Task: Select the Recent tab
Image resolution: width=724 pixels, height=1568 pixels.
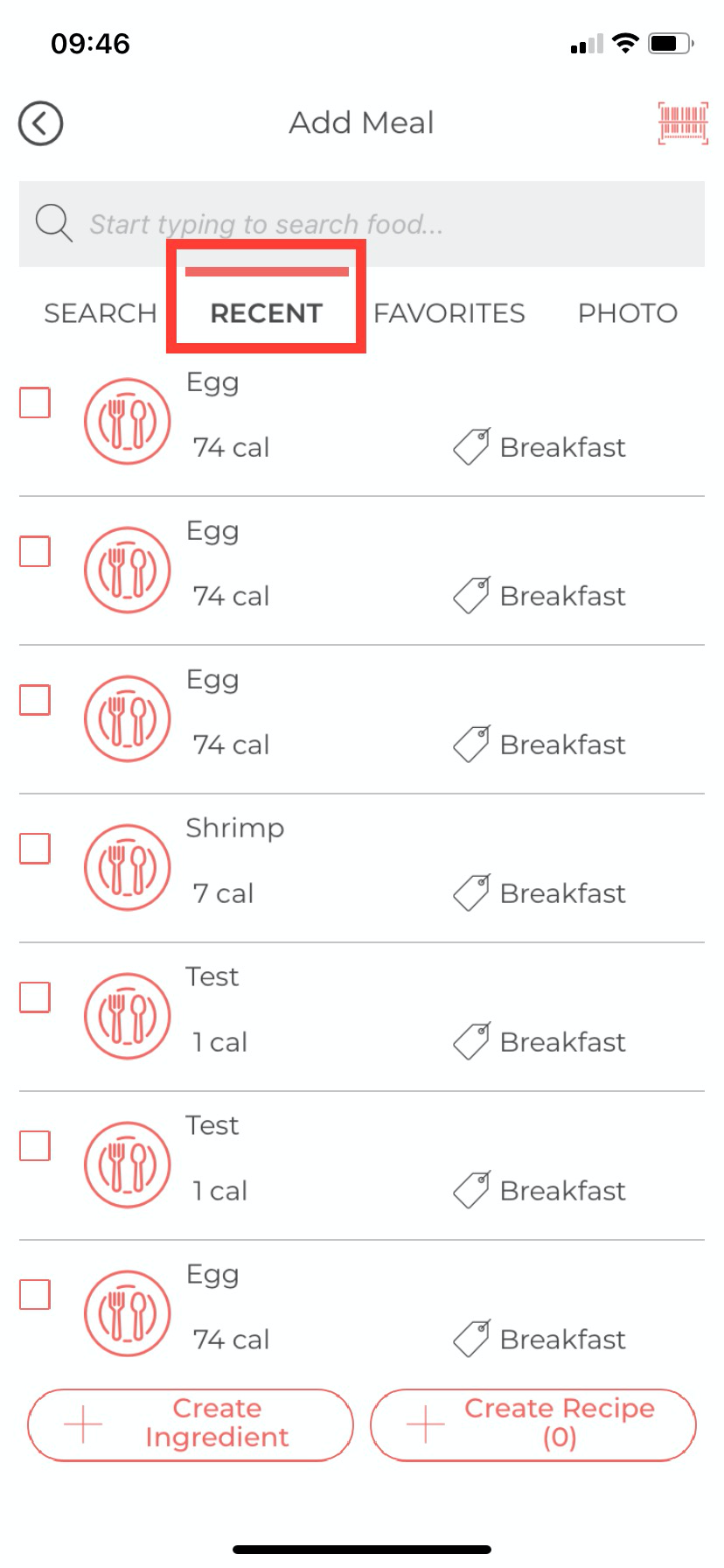Action: [x=266, y=313]
